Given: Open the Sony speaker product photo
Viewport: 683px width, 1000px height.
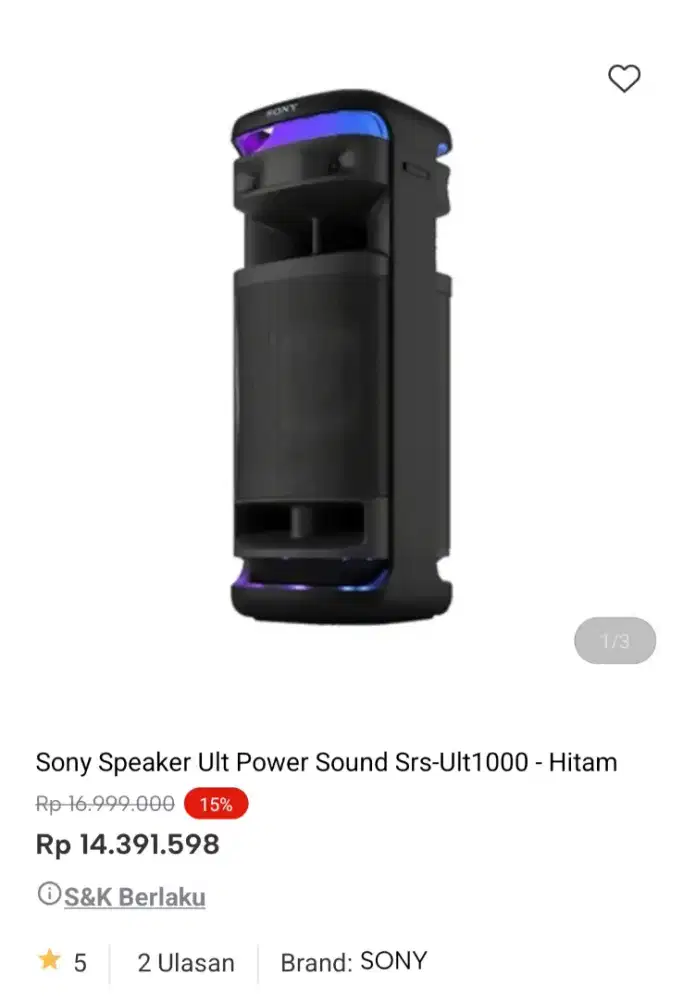Looking at the screenshot, I should [x=340, y=360].
